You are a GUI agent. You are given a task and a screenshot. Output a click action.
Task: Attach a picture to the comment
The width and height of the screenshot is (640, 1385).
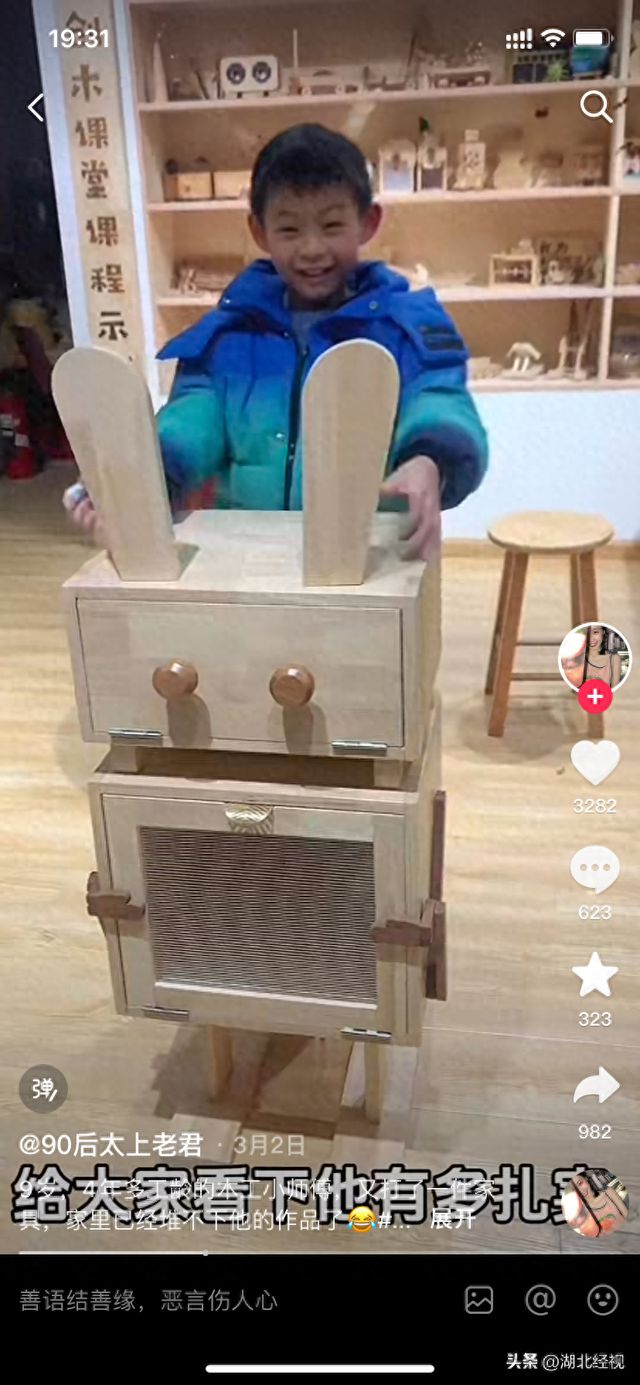click(479, 1300)
